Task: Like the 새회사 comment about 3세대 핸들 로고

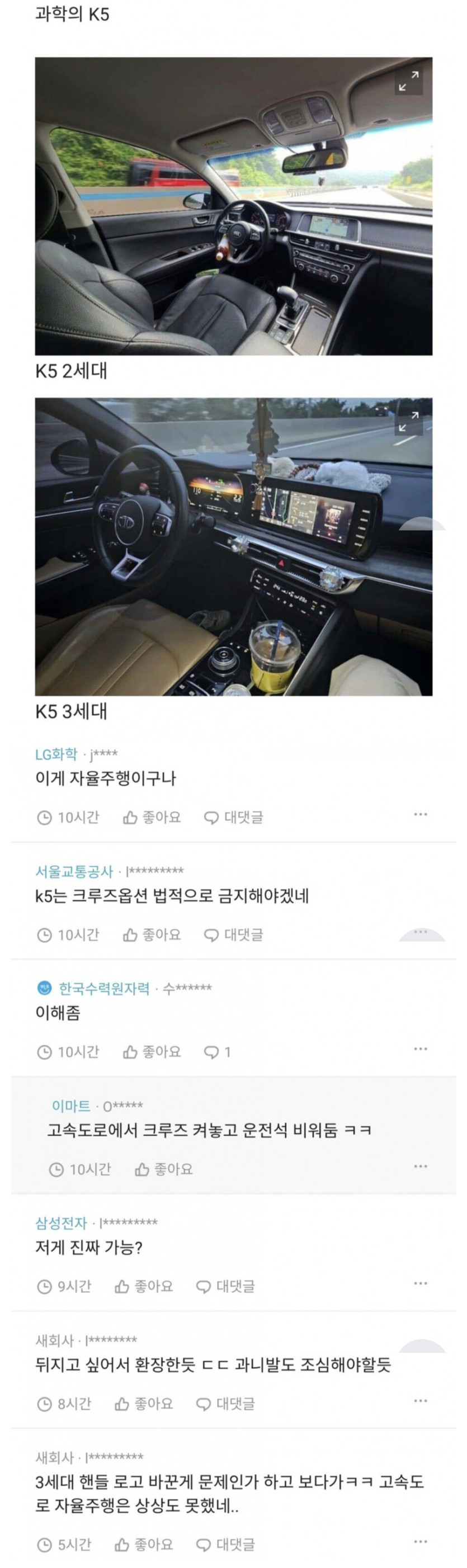Action: 144,1545
